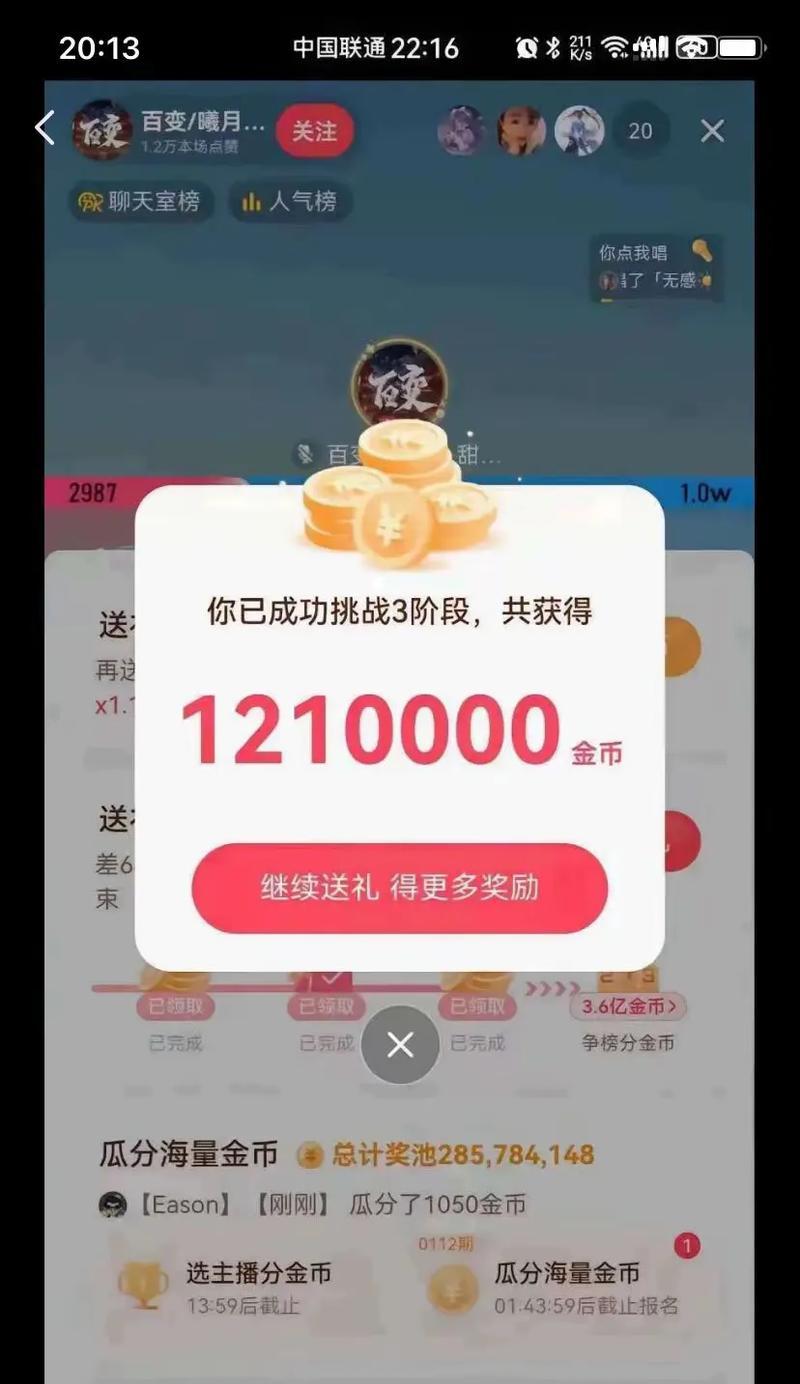This screenshot has height=1384, width=800.
Task: Open the 你点我唱 song request widget
Action: pos(655,267)
